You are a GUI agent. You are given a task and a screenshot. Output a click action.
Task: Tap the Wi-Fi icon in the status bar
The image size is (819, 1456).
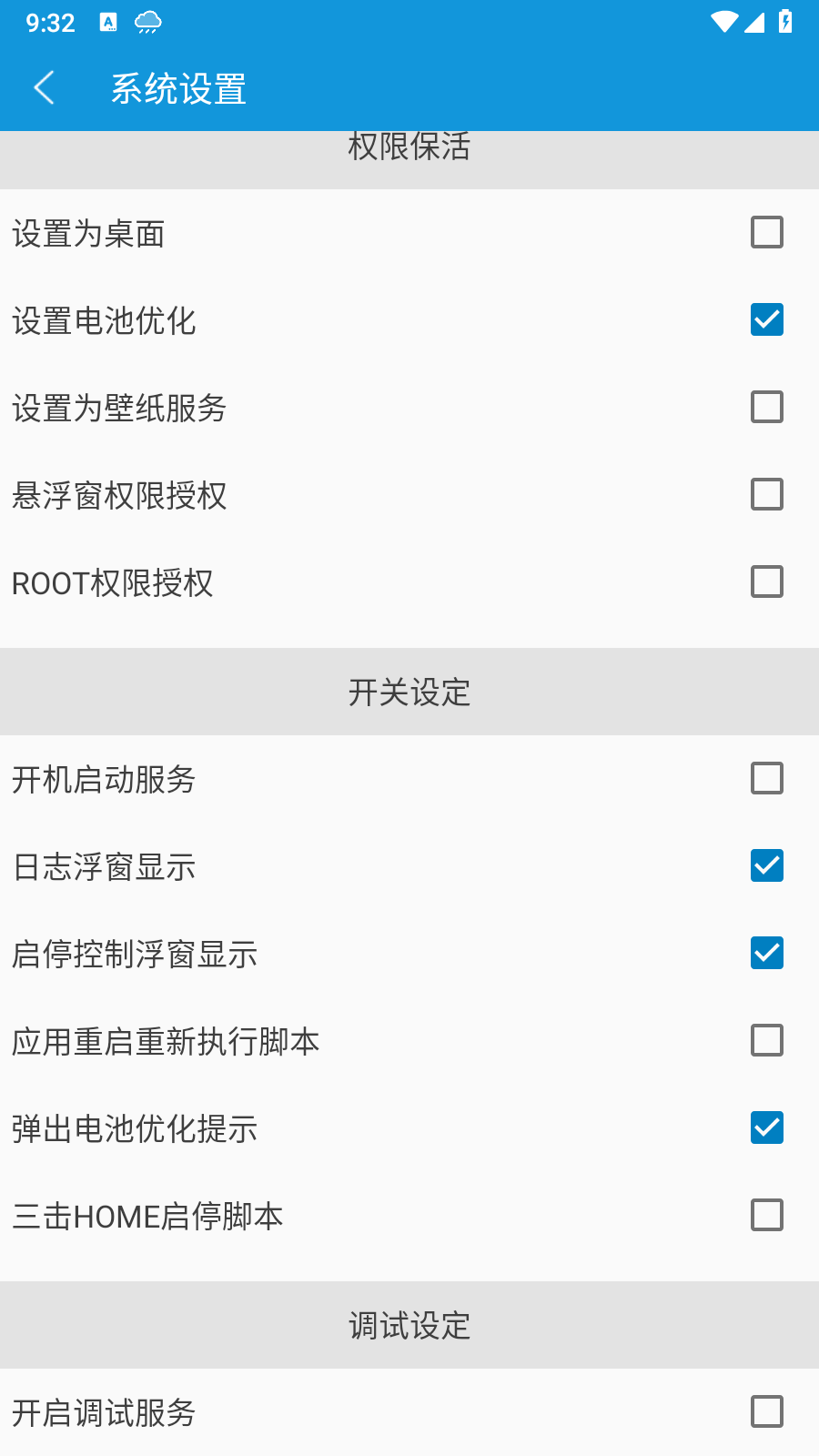(723, 23)
